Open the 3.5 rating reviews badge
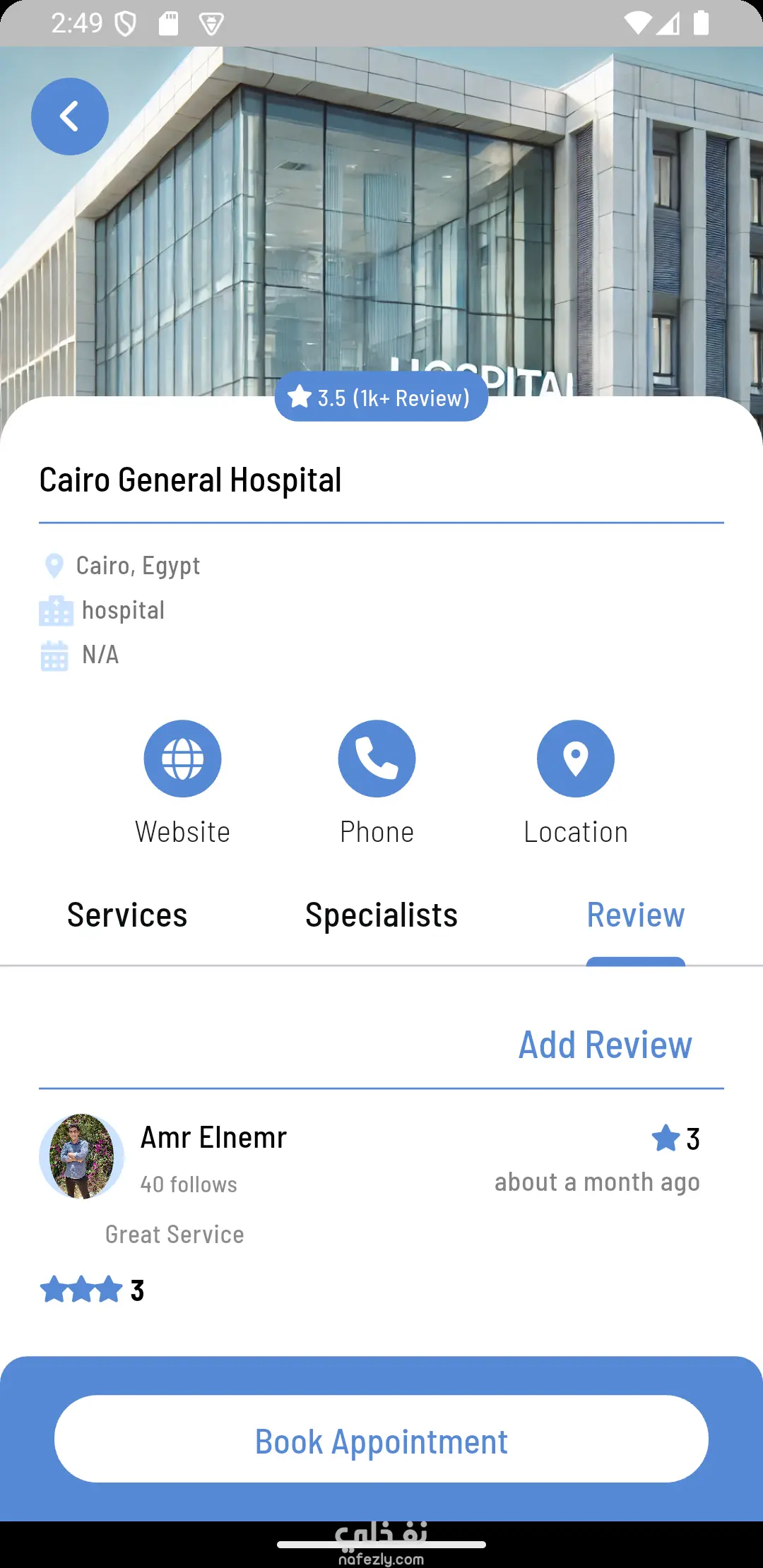Viewport: 763px width, 1568px height. pos(381,398)
